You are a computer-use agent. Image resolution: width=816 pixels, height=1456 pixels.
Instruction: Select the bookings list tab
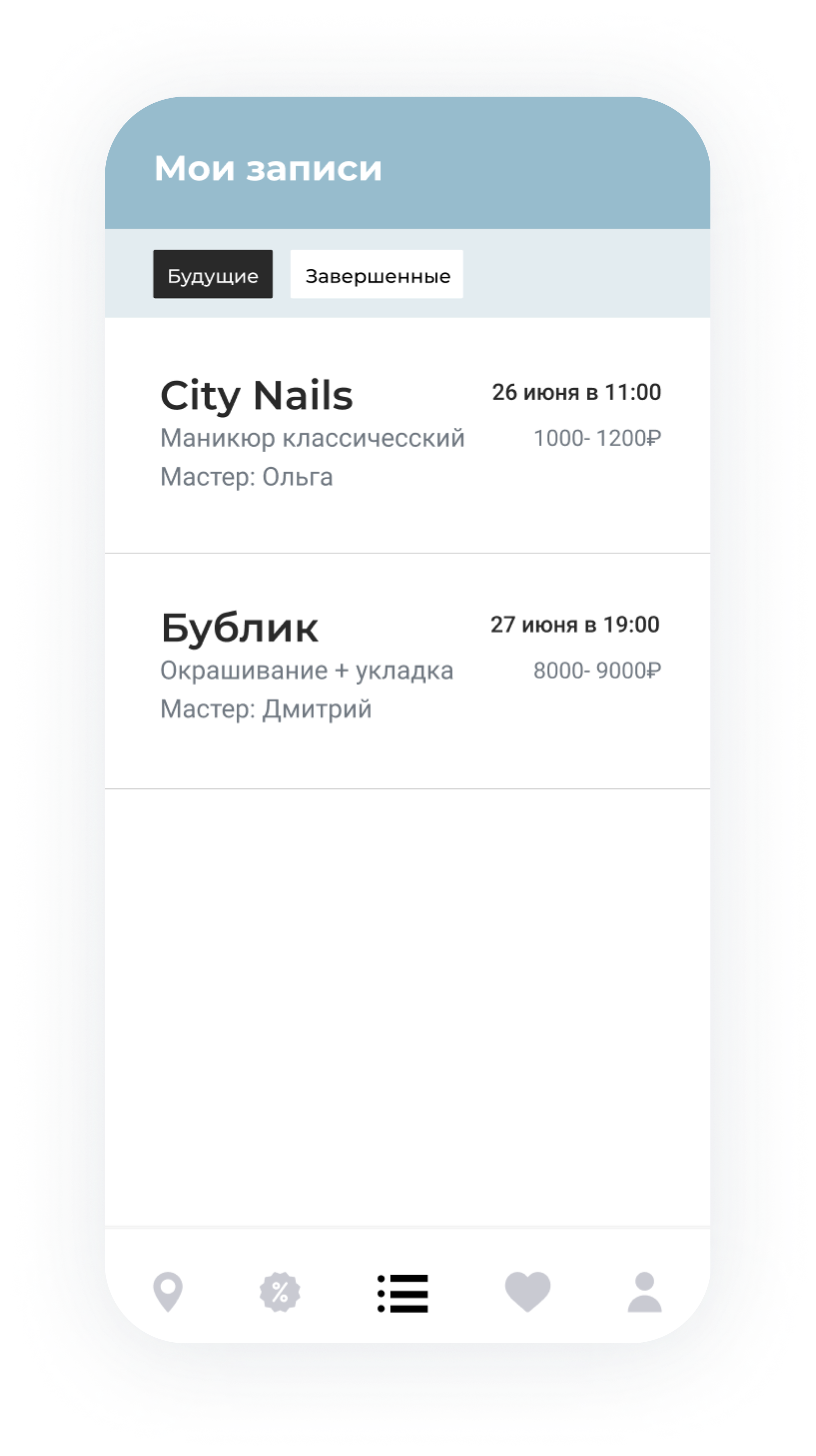click(x=402, y=1293)
